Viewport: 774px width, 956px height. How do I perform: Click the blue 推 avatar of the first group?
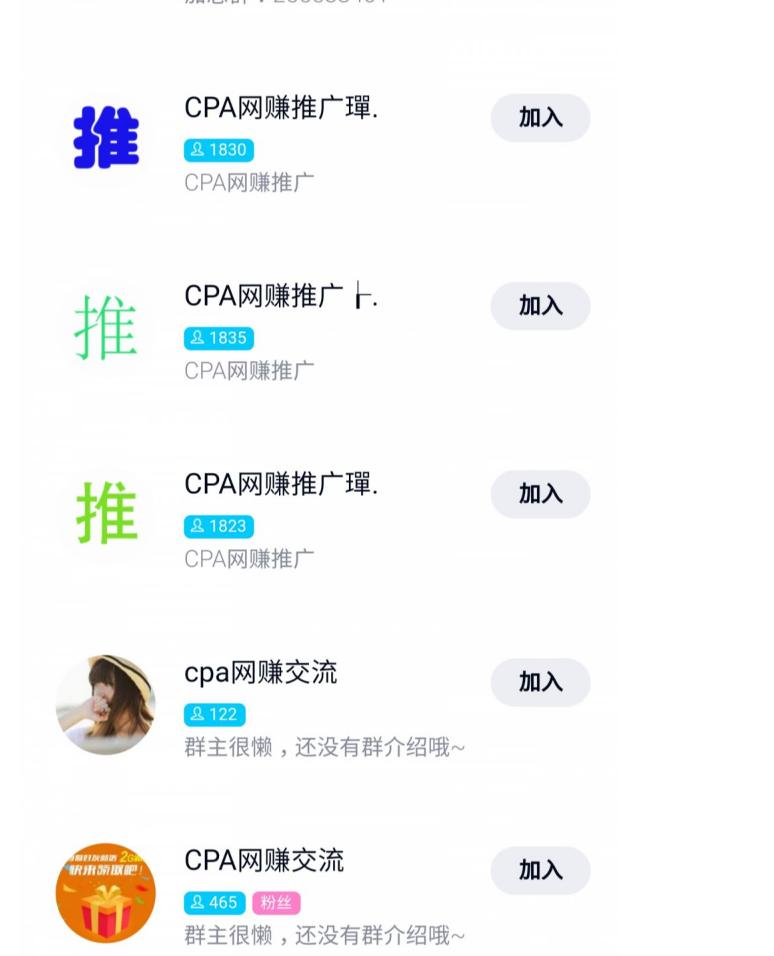point(106,137)
